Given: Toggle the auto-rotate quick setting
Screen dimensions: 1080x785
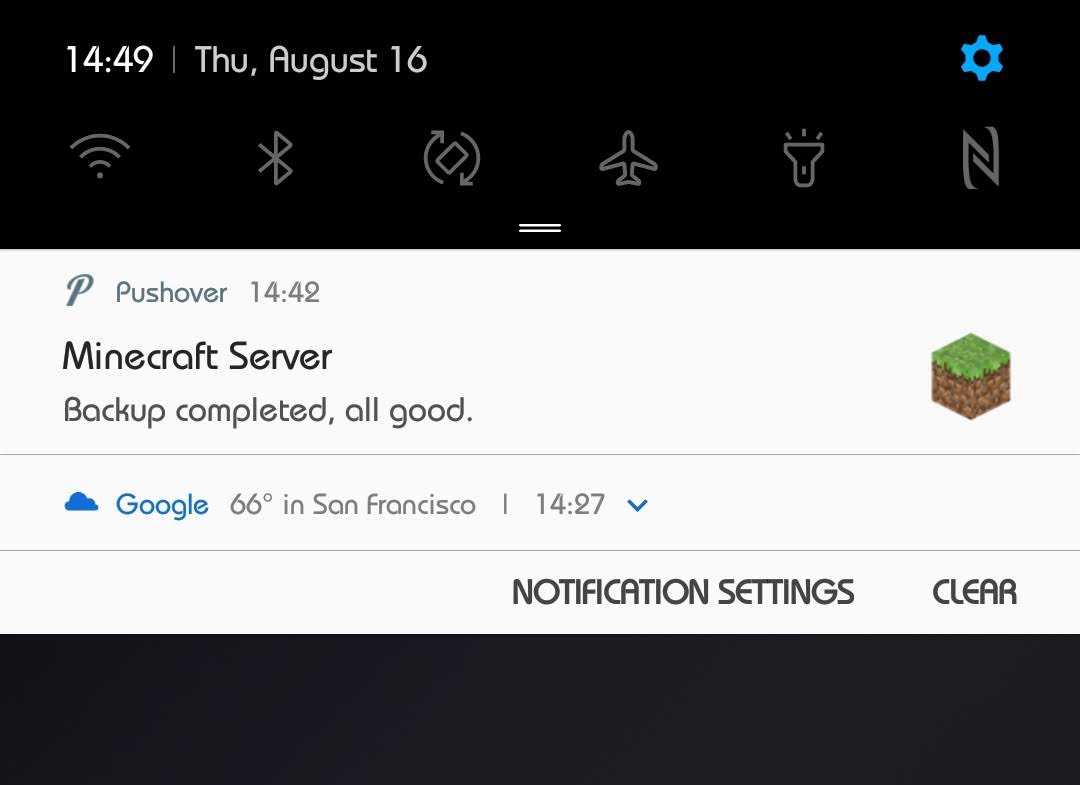Looking at the screenshot, I should (452, 159).
